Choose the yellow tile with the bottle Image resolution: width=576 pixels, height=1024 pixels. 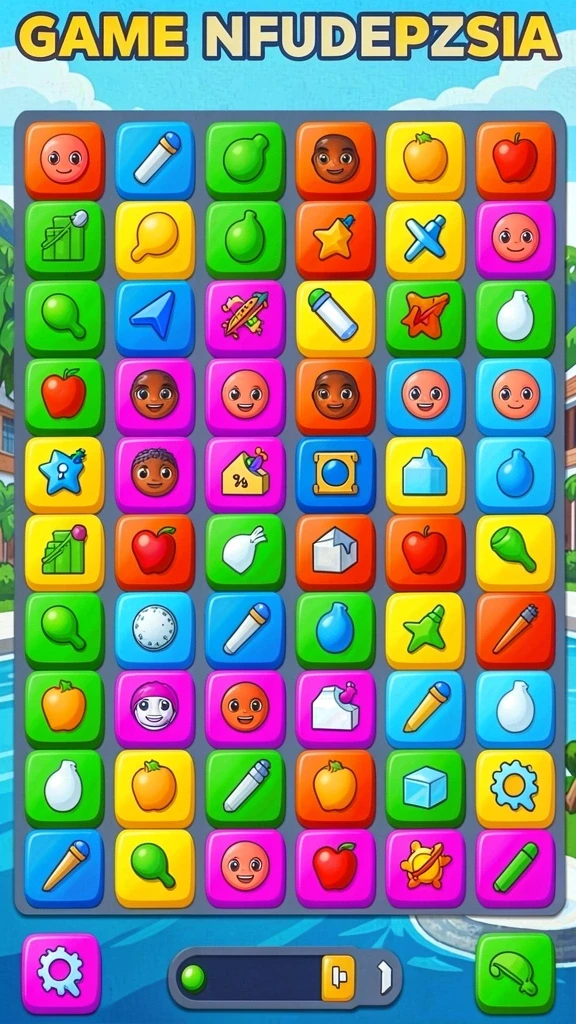pos(335,319)
